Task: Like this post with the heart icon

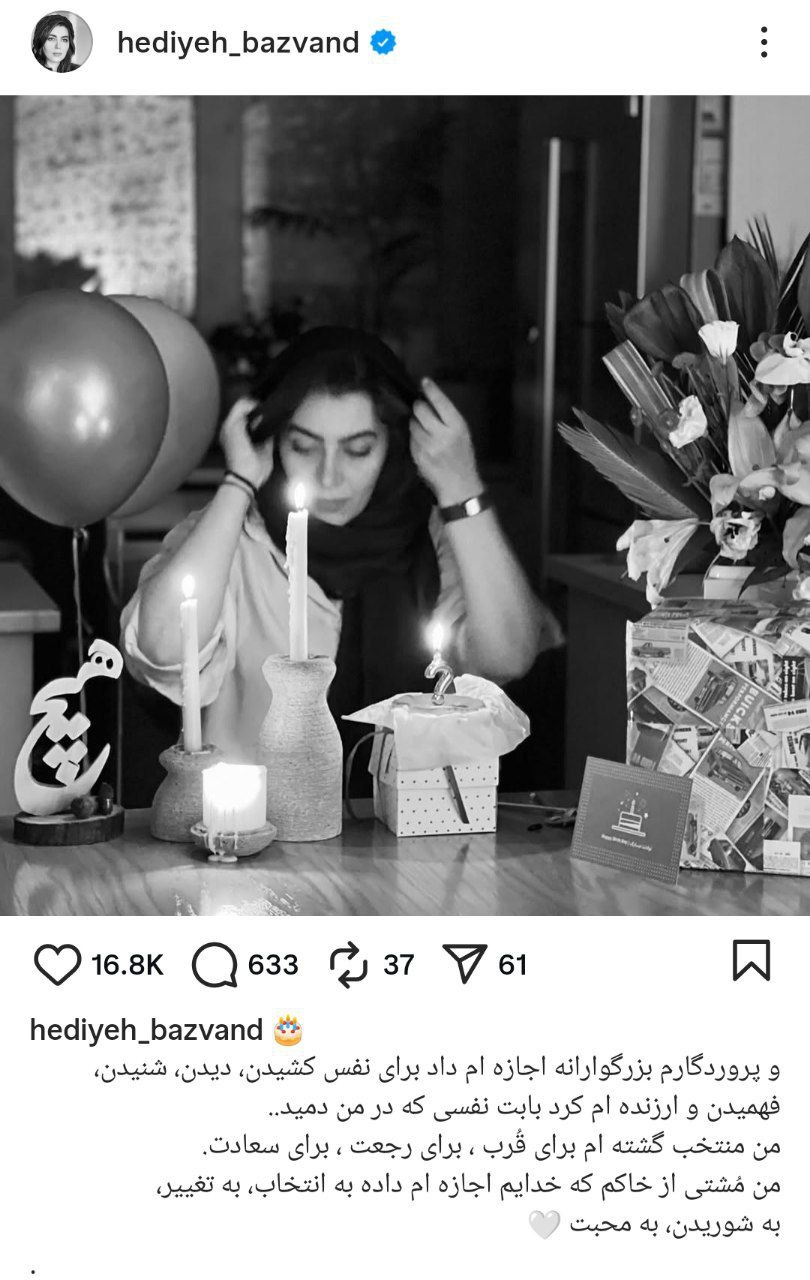Action: (57, 964)
